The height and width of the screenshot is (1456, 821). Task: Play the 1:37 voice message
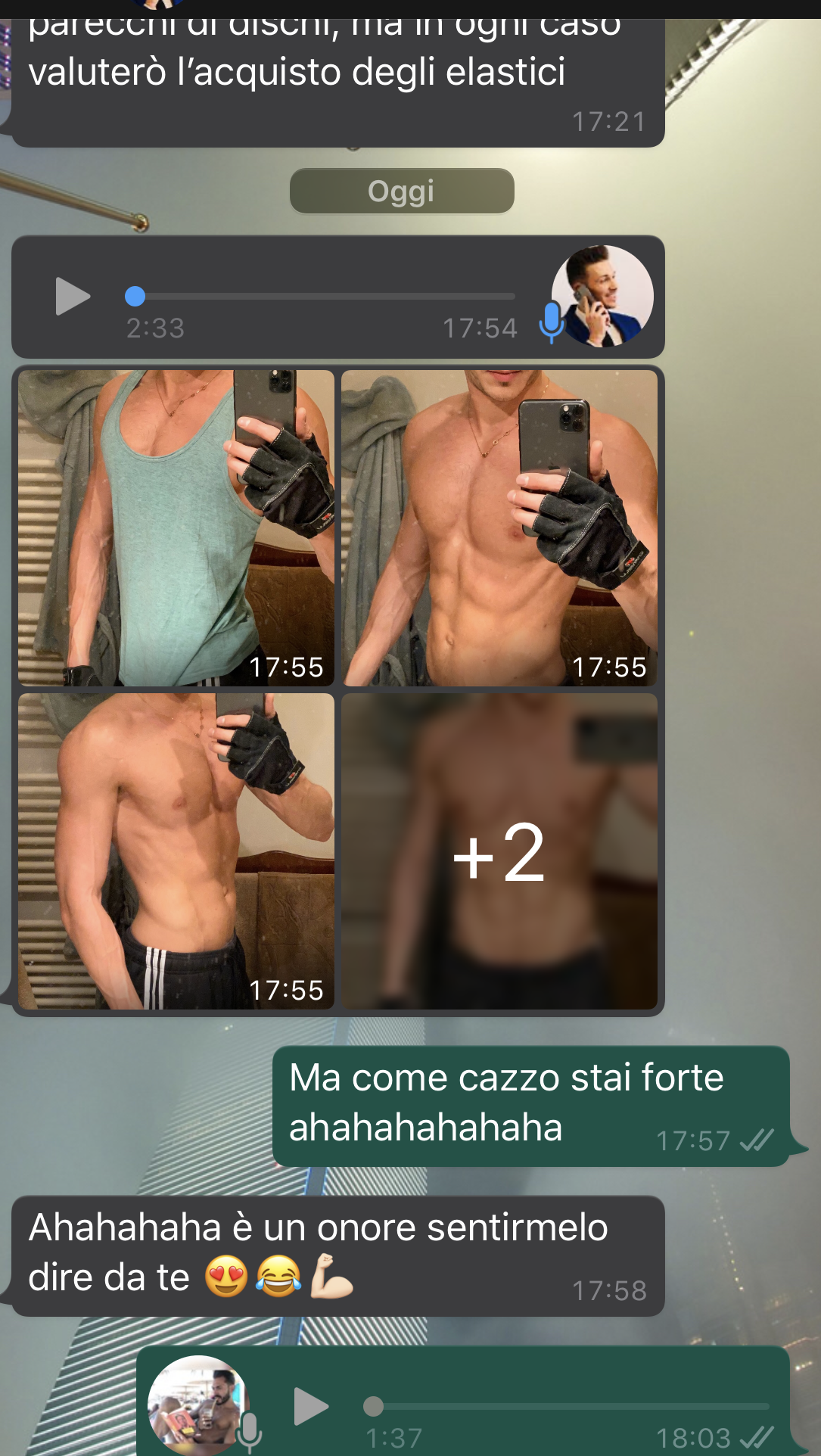tap(310, 1406)
